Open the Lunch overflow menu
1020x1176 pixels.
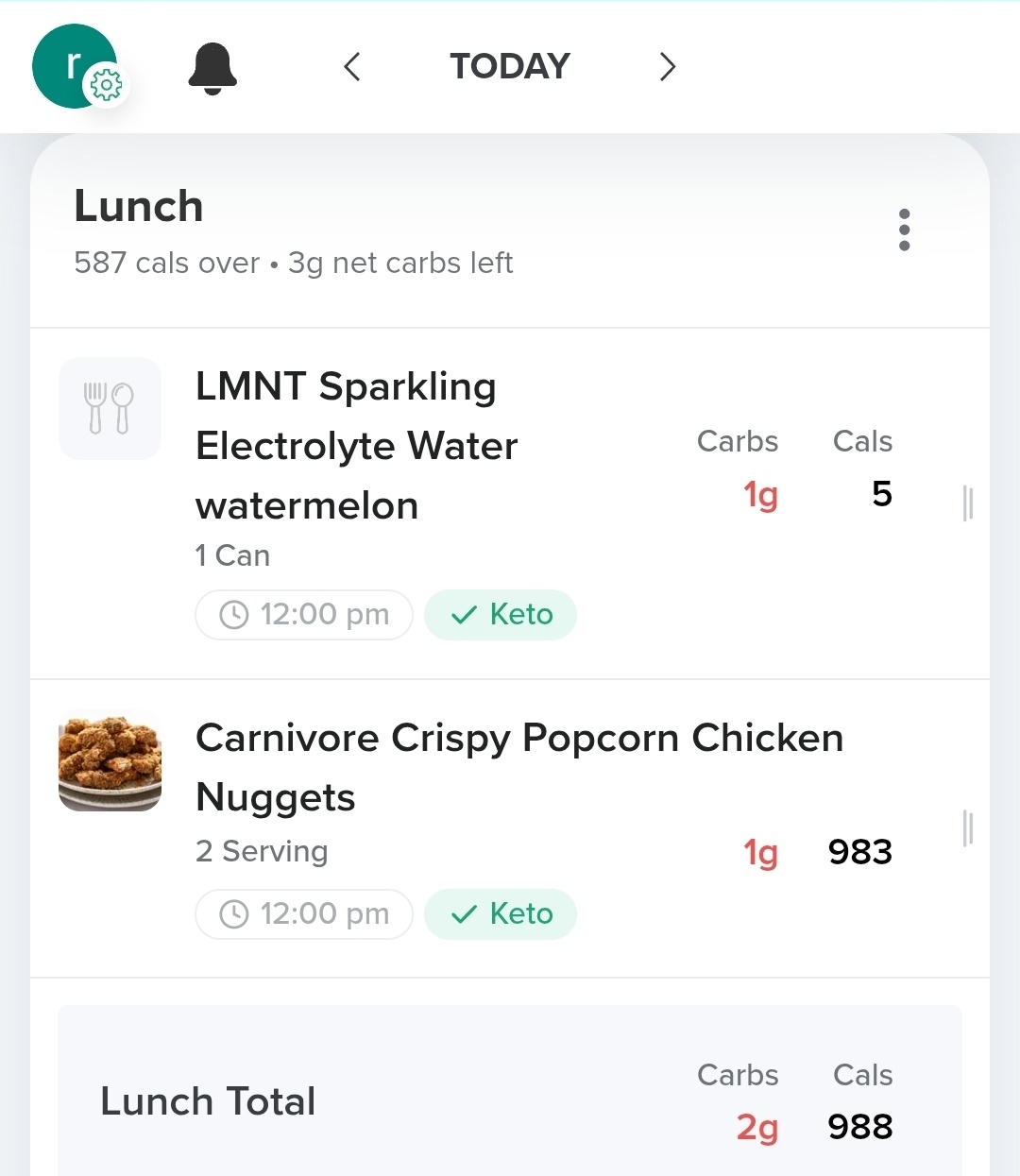click(x=904, y=230)
